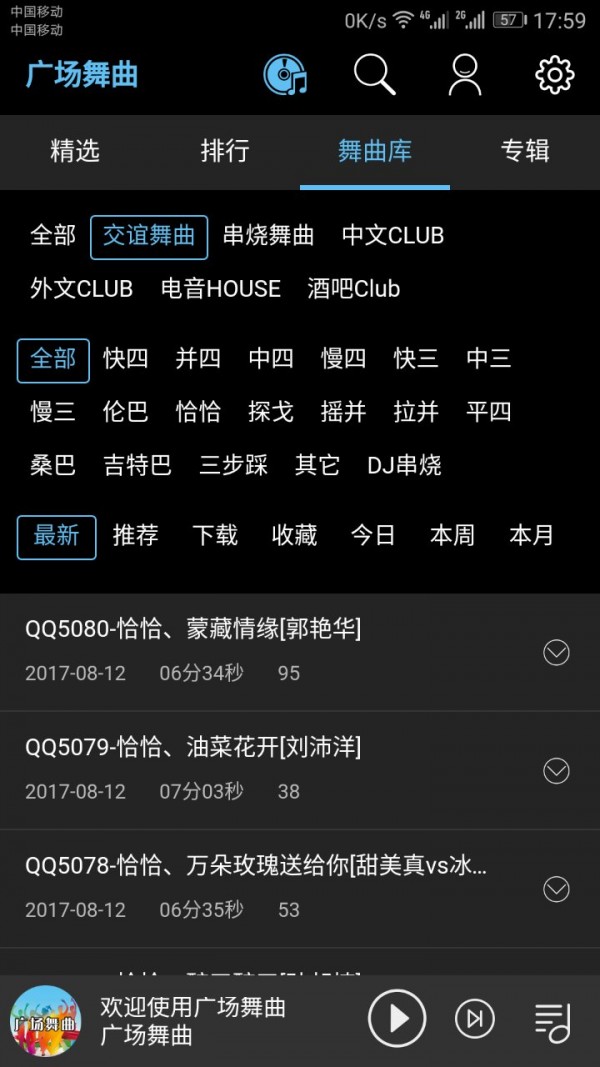This screenshot has height=1067, width=600.
Task: Tap the music disc icon
Action: click(x=285, y=75)
